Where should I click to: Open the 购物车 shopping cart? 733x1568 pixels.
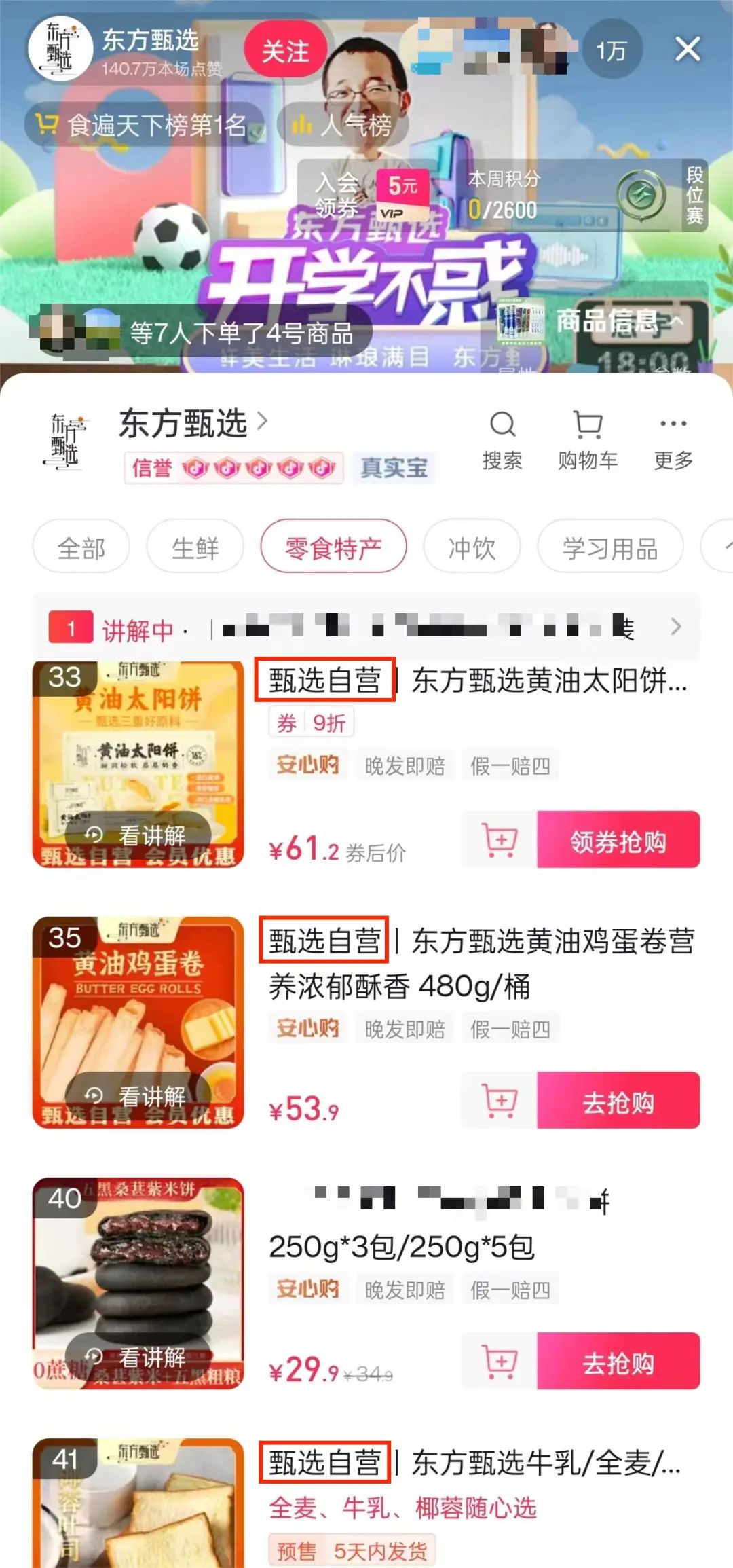(588, 439)
